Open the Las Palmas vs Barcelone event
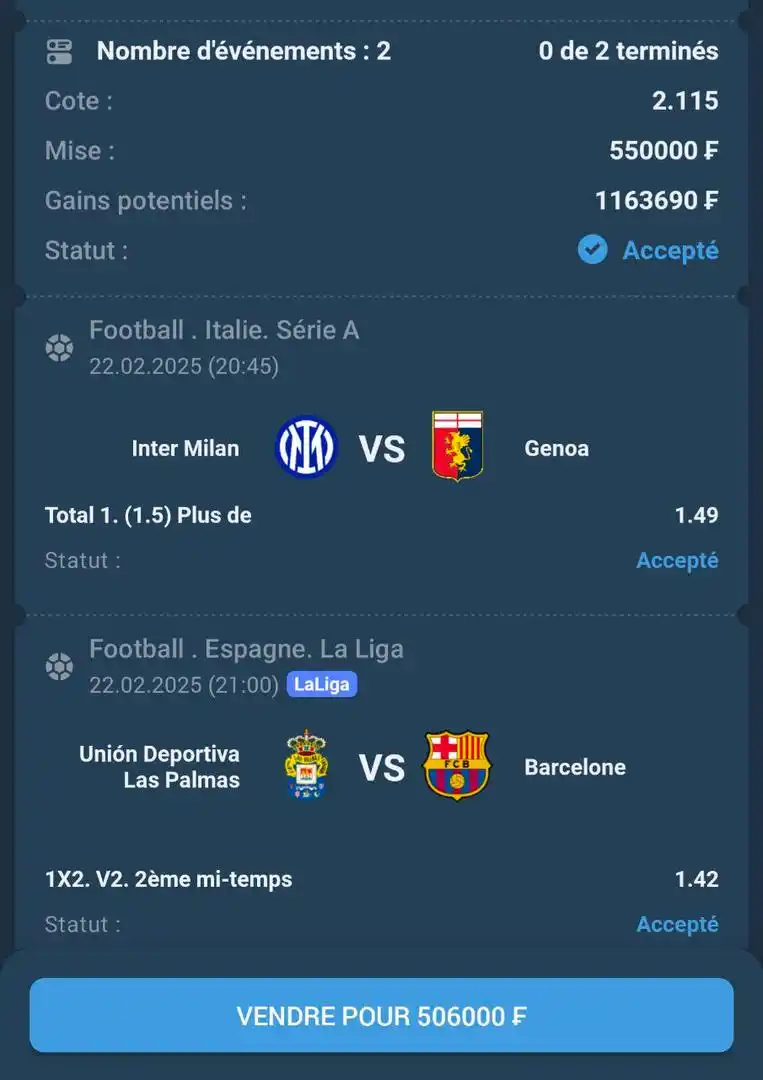The width and height of the screenshot is (763, 1080). pos(381,767)
